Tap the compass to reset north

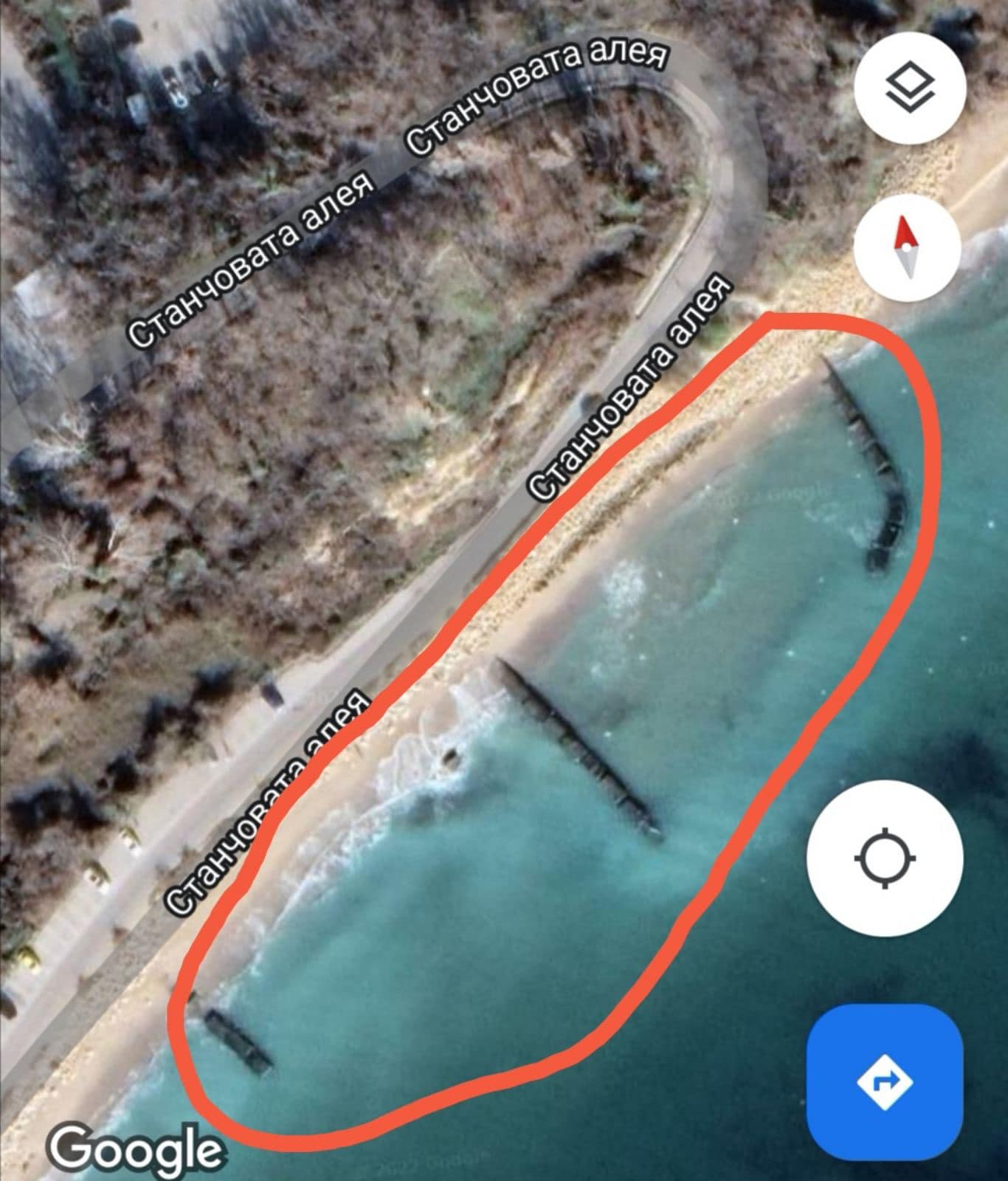(907, 249)
